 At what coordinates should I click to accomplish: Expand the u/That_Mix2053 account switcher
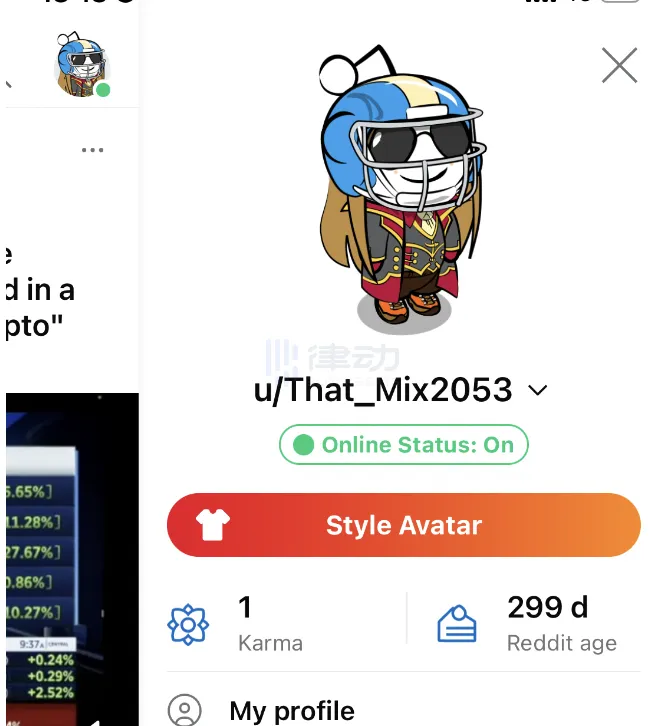(x=538, y=390)
